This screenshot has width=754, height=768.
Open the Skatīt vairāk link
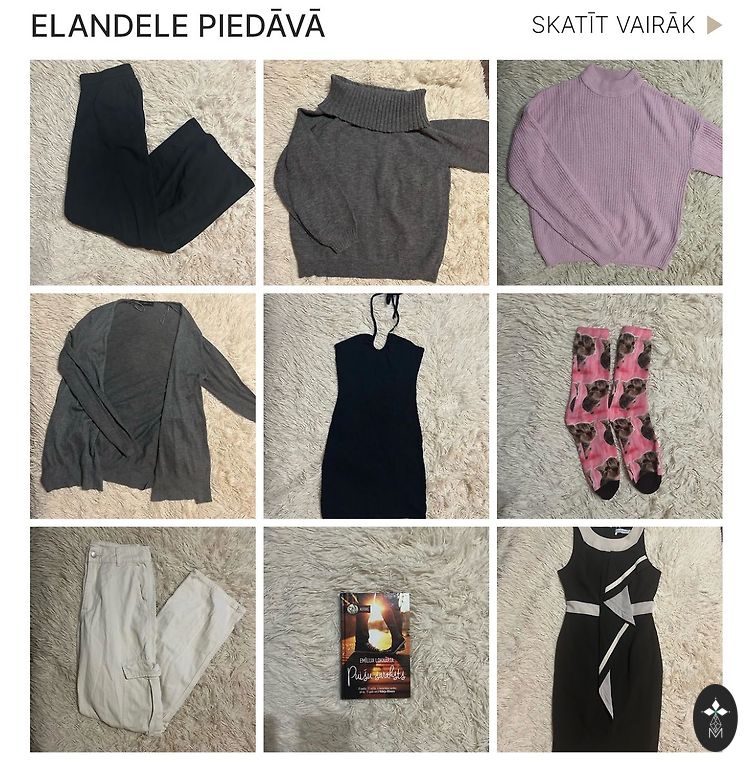(x=625, y=25)
